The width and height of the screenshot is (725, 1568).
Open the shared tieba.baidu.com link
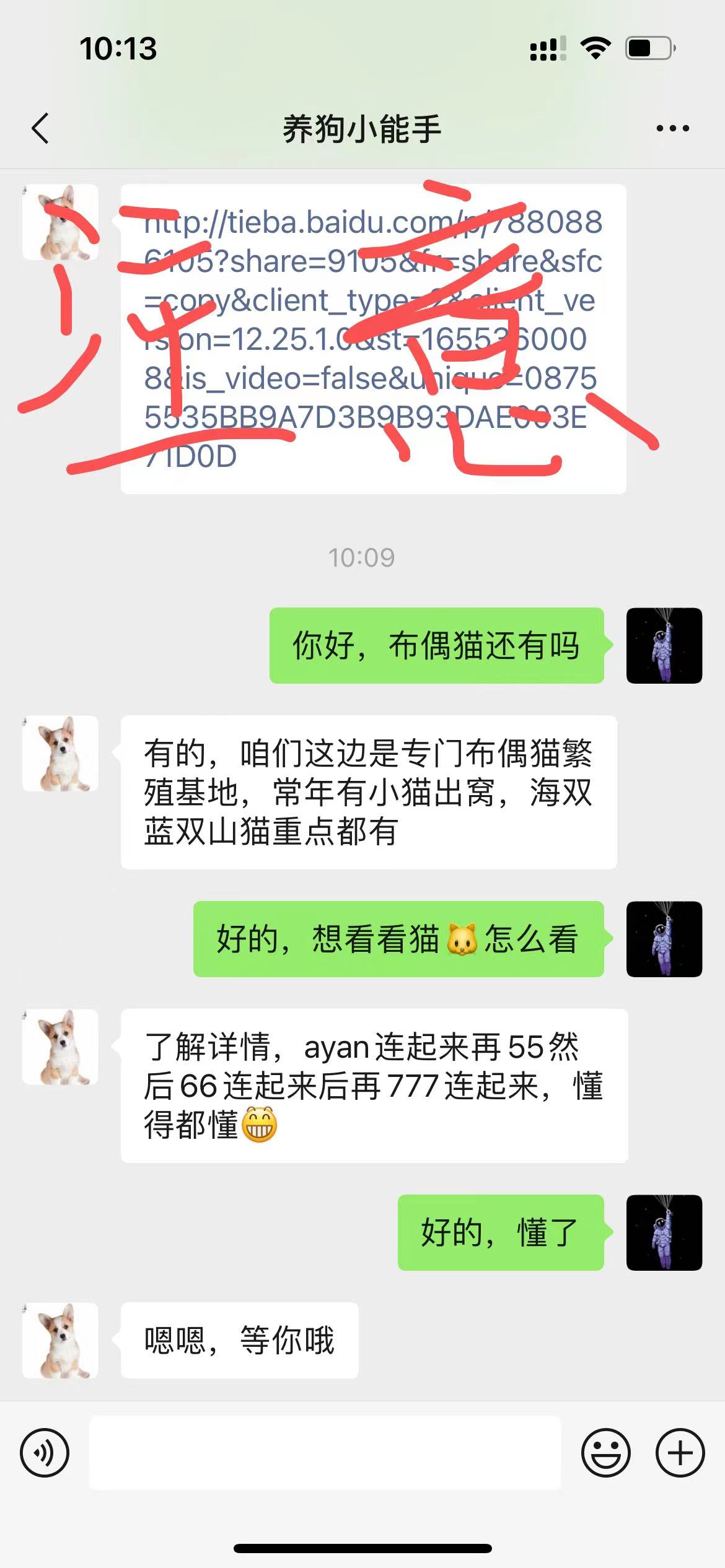(x=372, y=341)
